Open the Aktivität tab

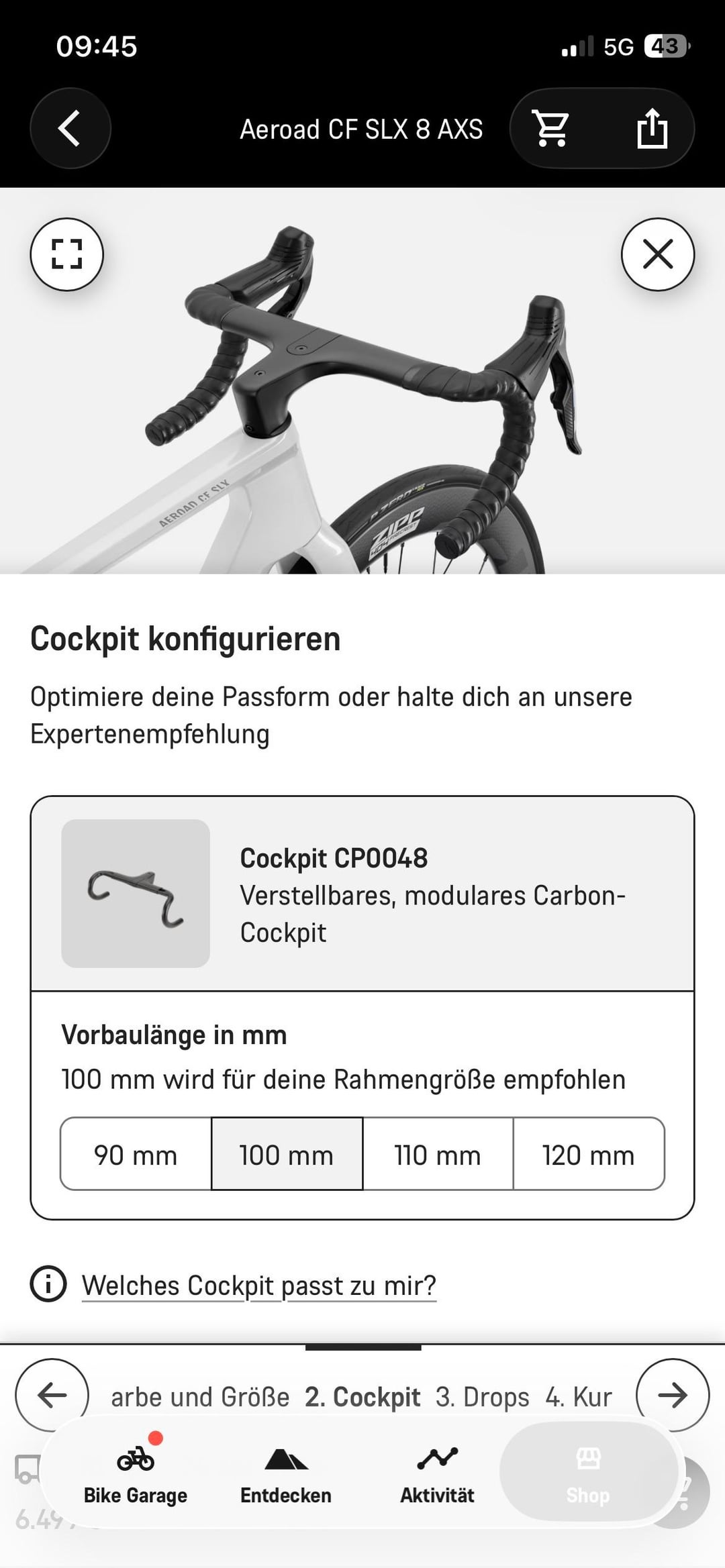coord(437,1475)
